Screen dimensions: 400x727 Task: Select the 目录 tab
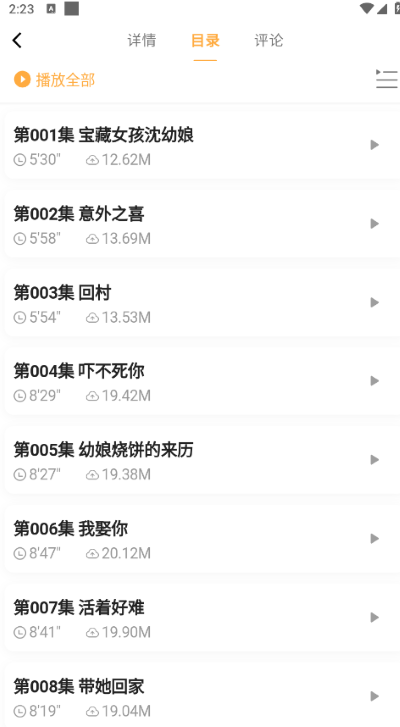point(205,40)
